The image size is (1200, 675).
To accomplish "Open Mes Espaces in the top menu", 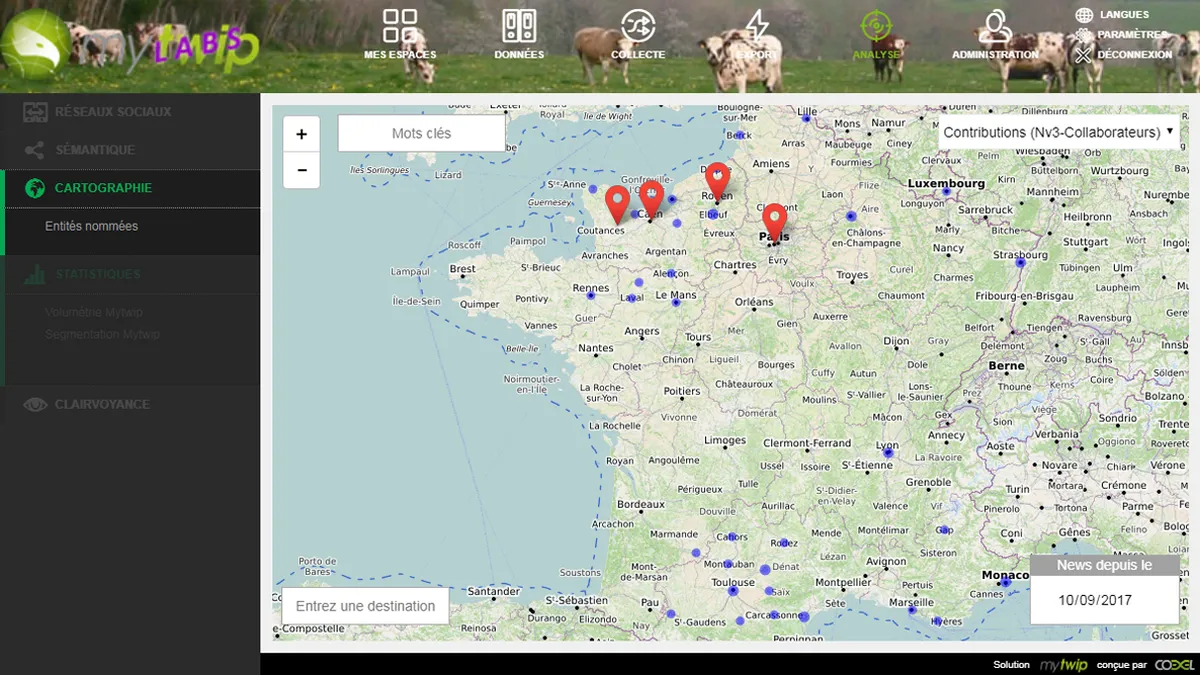I will point(399,34).
